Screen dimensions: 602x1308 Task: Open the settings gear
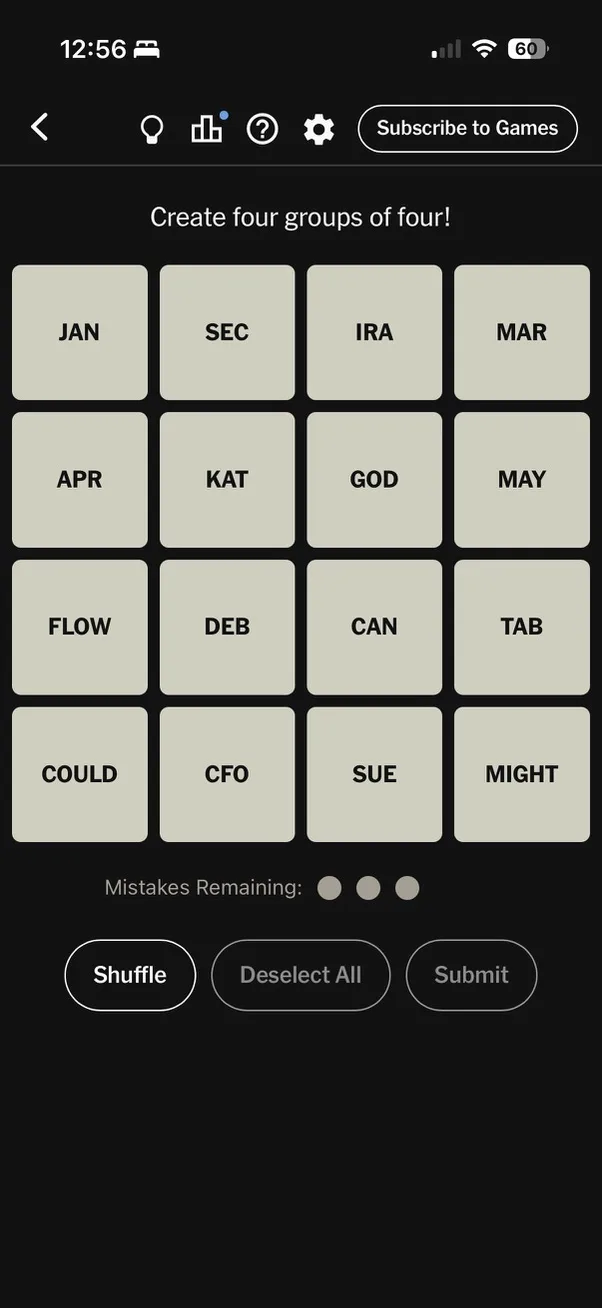318,129
